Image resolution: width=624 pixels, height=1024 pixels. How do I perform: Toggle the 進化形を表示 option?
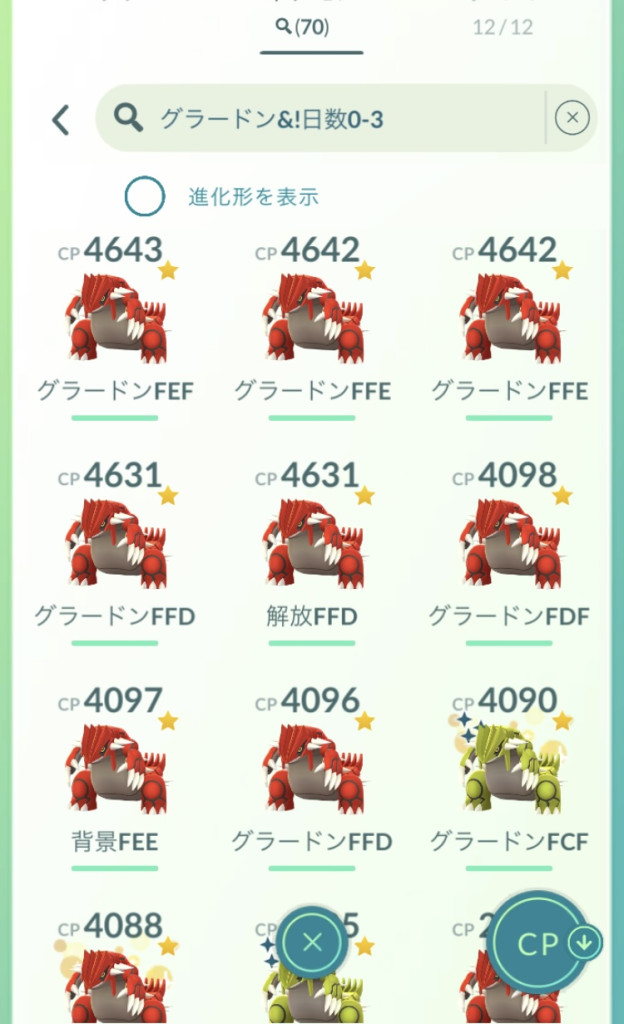[x=145, y=197]
